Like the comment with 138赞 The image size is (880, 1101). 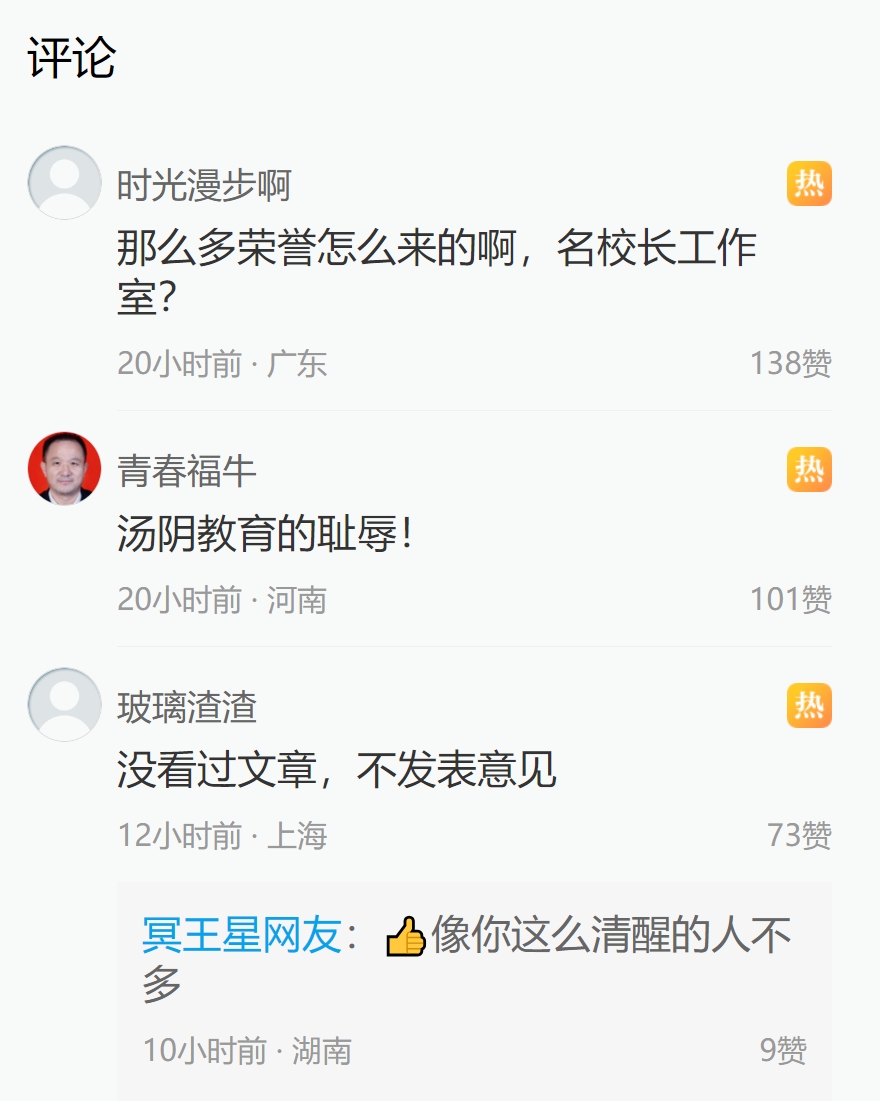[x=790, y=364]
